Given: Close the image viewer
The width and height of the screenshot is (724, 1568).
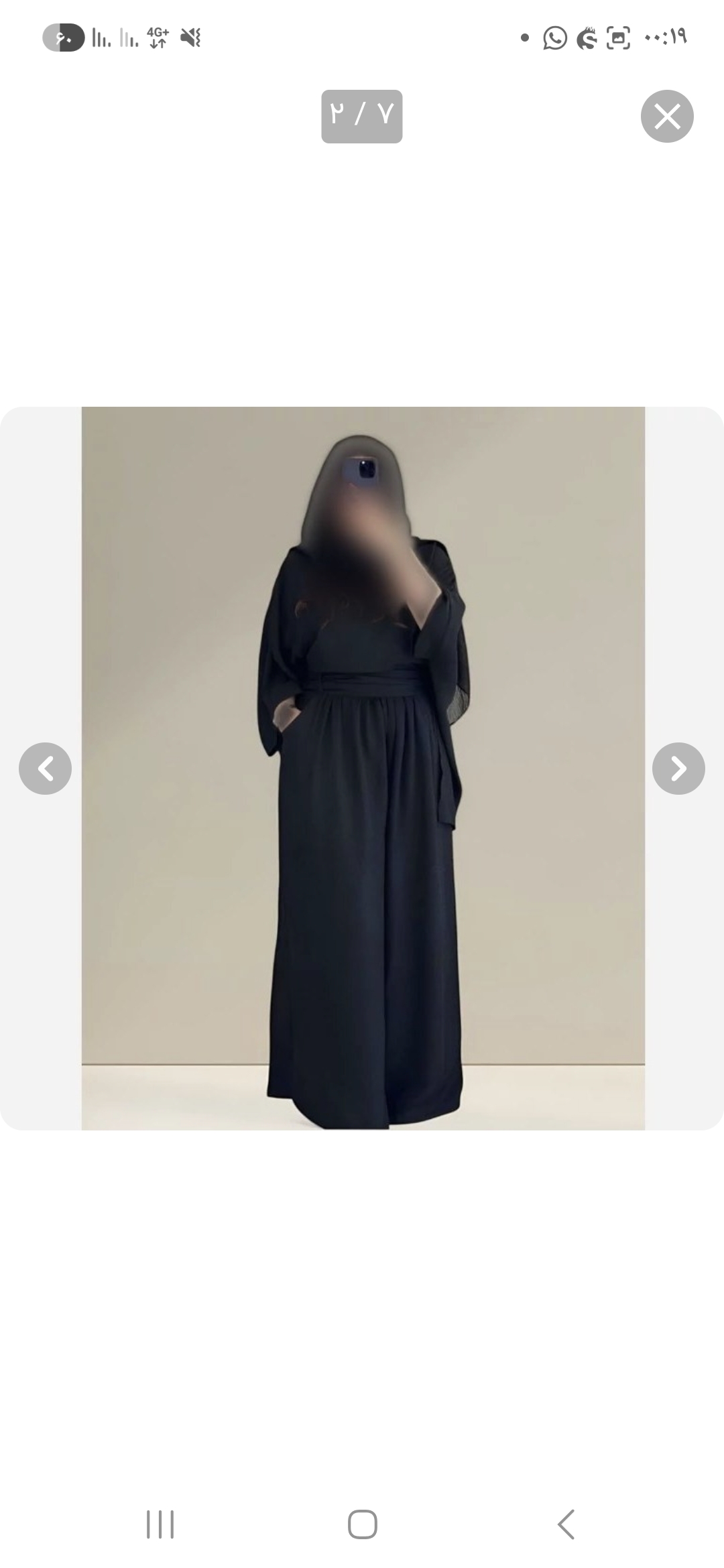Looking at the screenshot, I should 667,116.
